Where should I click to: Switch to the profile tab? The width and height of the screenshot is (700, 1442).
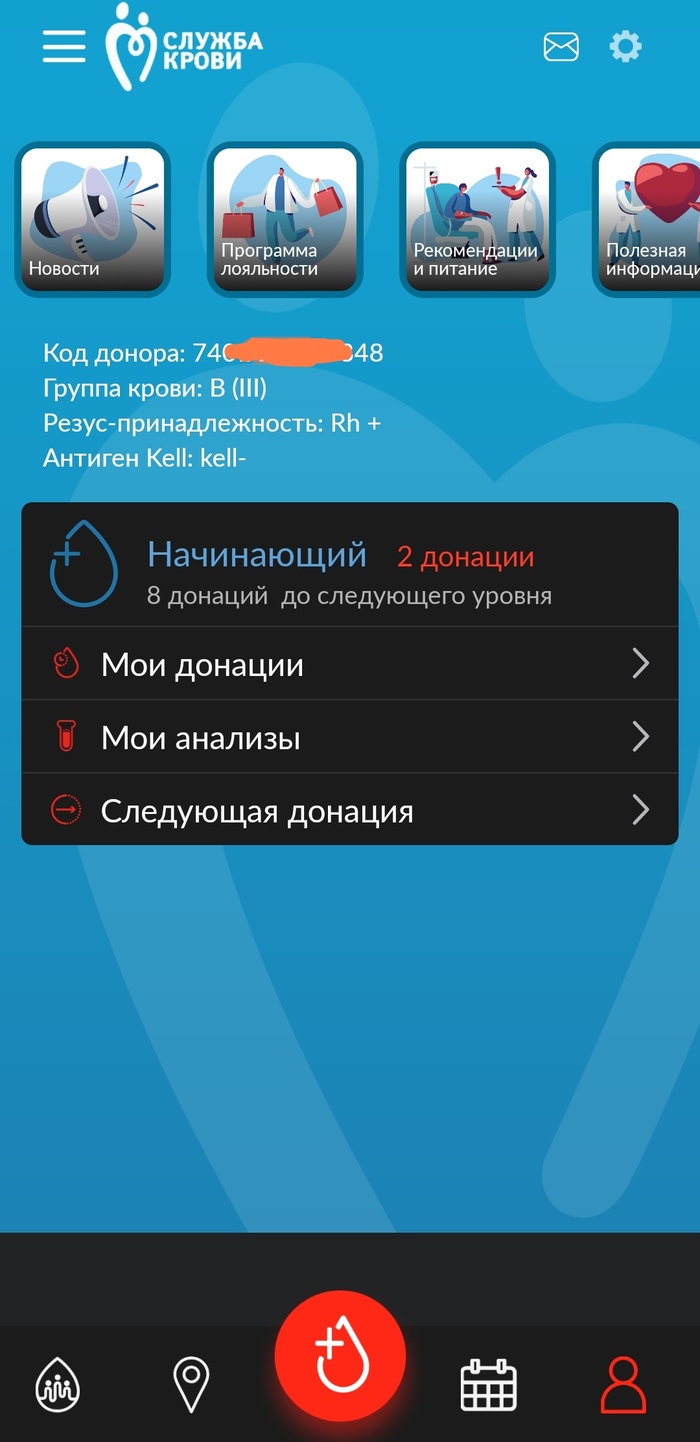coord(623,1385)
